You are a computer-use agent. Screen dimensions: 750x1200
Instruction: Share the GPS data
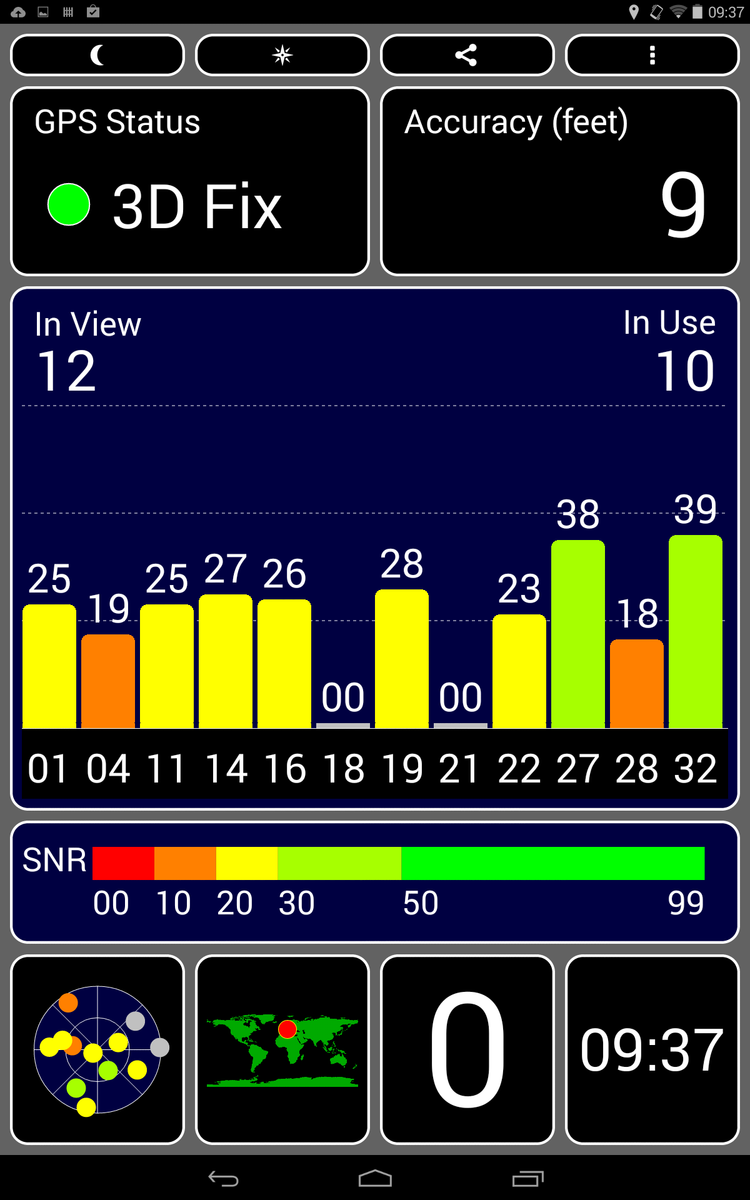(467, 56)
